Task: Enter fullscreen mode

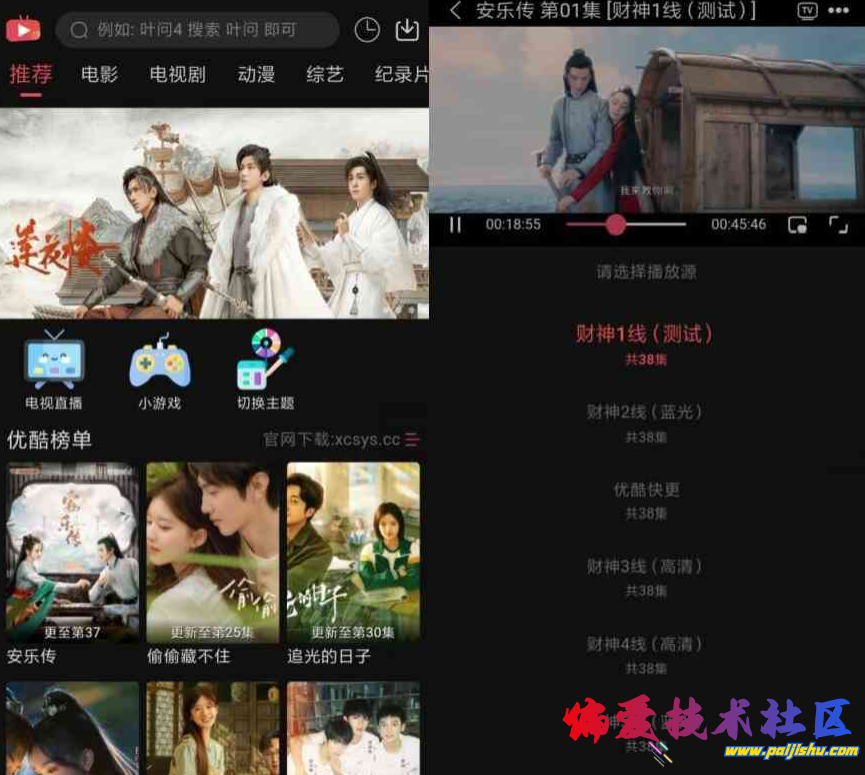Action: tap(838, 225)
